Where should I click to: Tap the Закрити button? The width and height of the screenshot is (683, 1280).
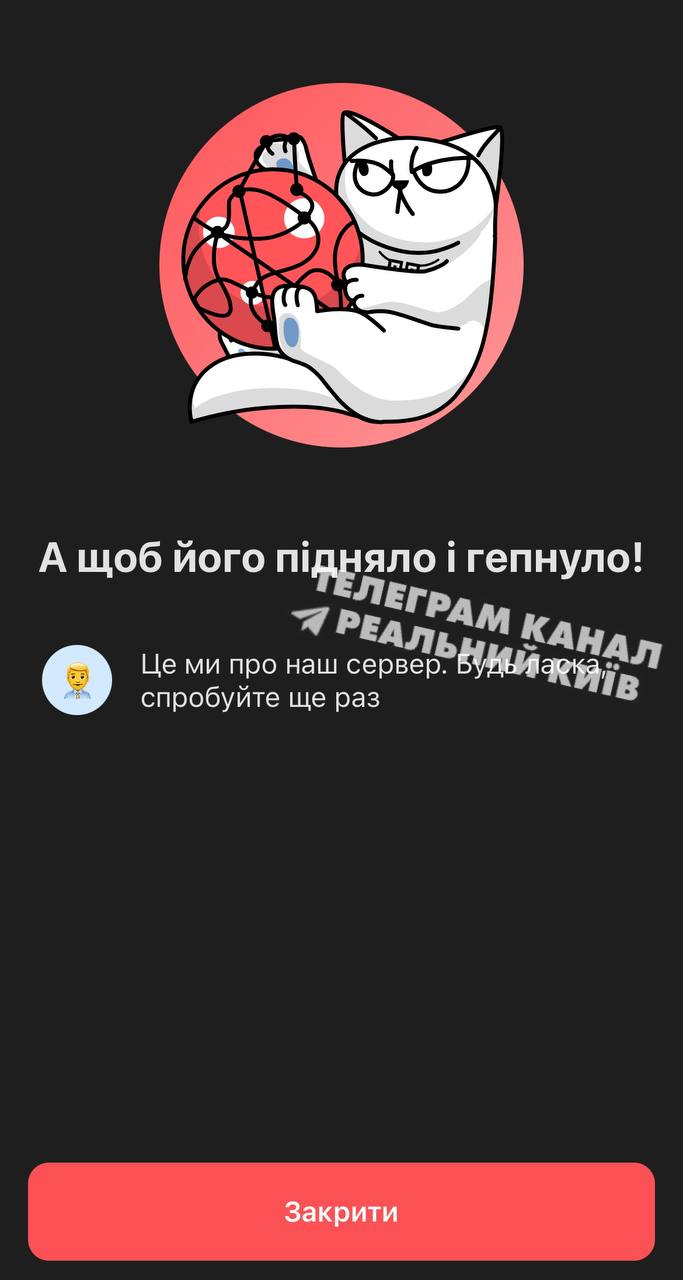pyautogui.click(x=341, y=1211)
